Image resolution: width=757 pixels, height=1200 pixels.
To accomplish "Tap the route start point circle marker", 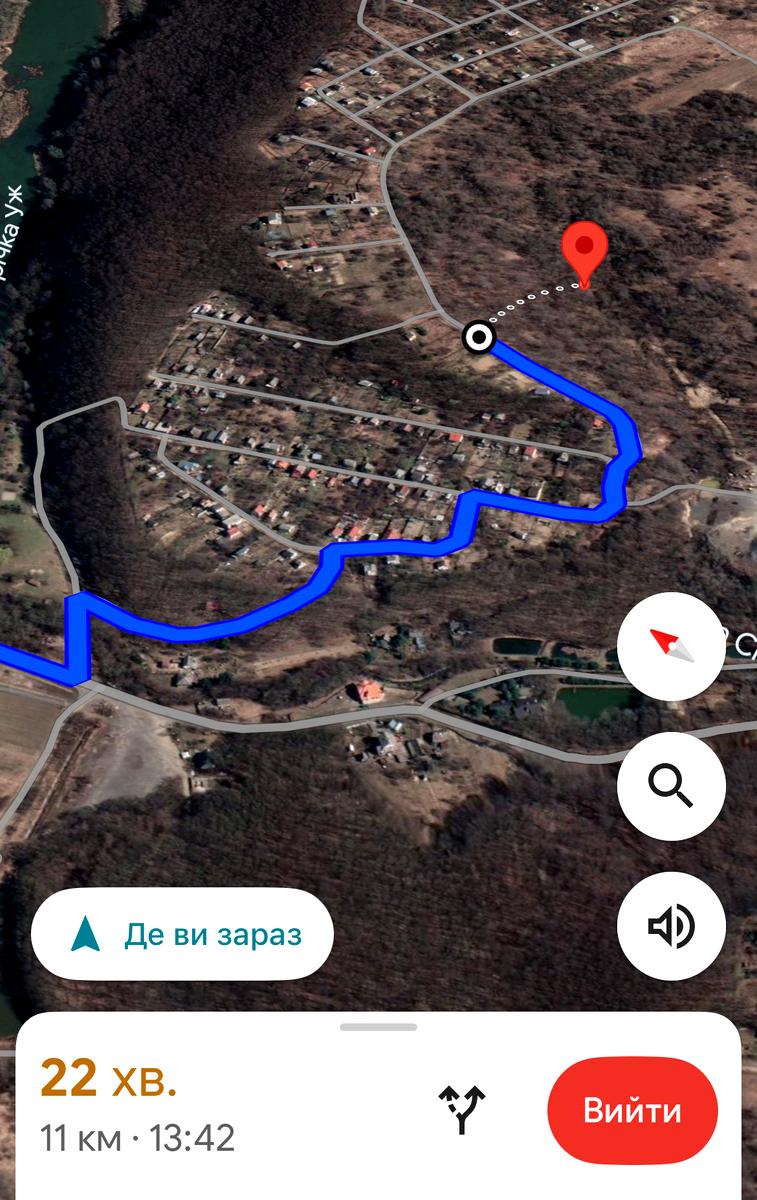I will click(479, 338).
